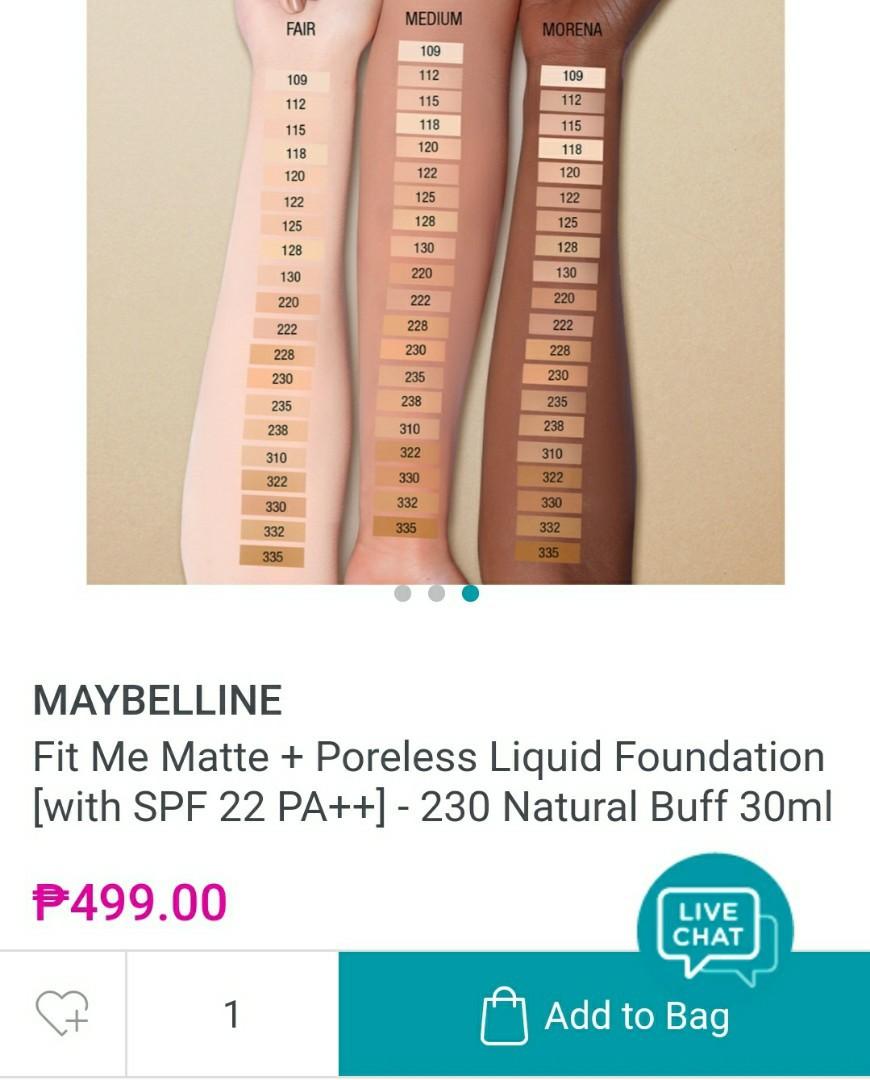The height and width of the screenshot is (1080, 870).
Task: Select the second carousel dot
Action: [436, 592]
